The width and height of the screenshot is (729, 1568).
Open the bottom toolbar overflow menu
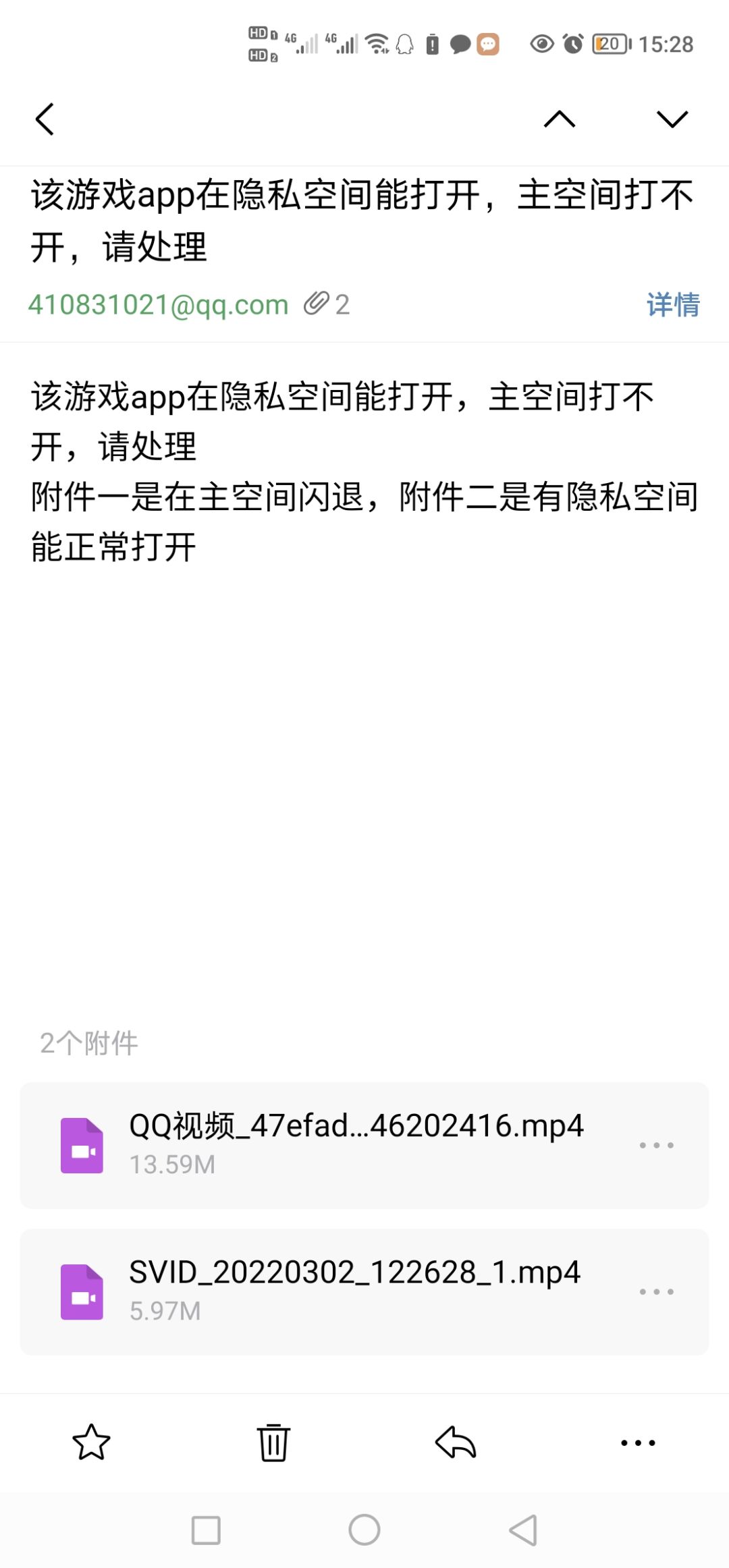coord(638,1443)
